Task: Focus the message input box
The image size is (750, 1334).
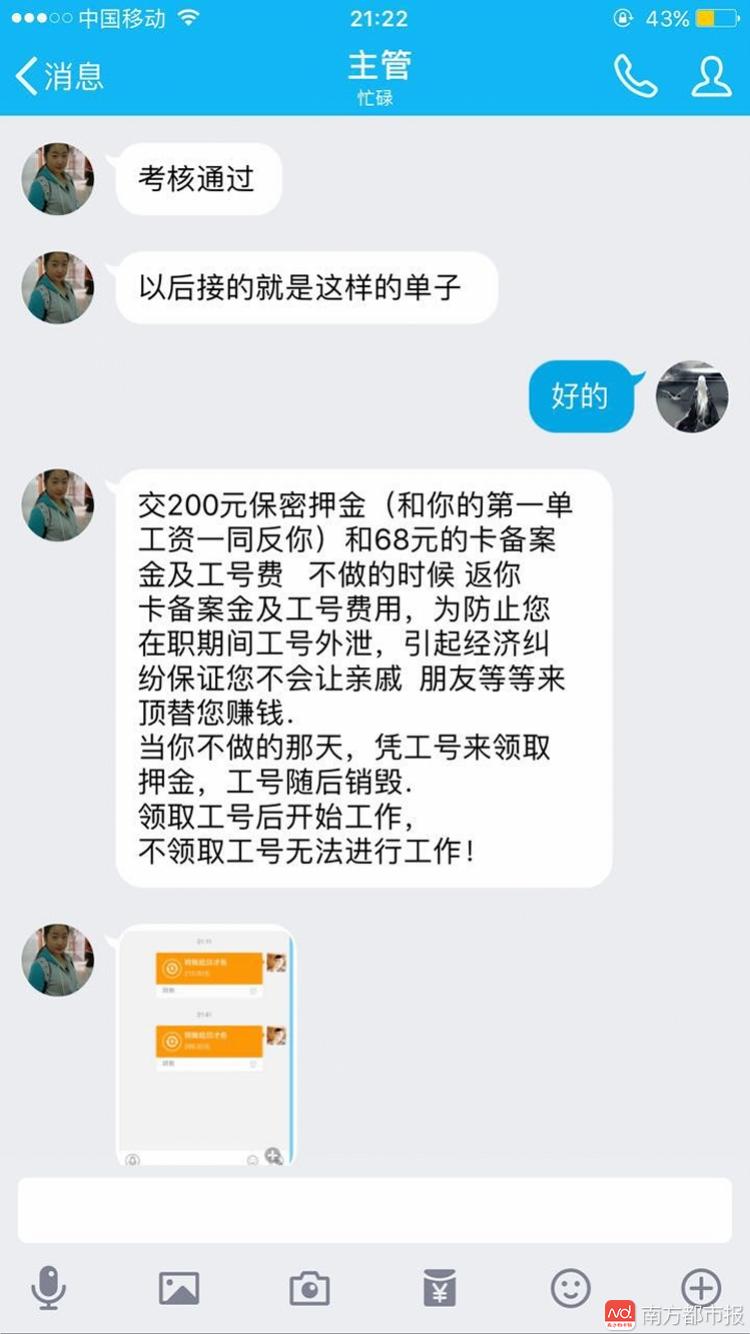Action: tap(374, 1210)
